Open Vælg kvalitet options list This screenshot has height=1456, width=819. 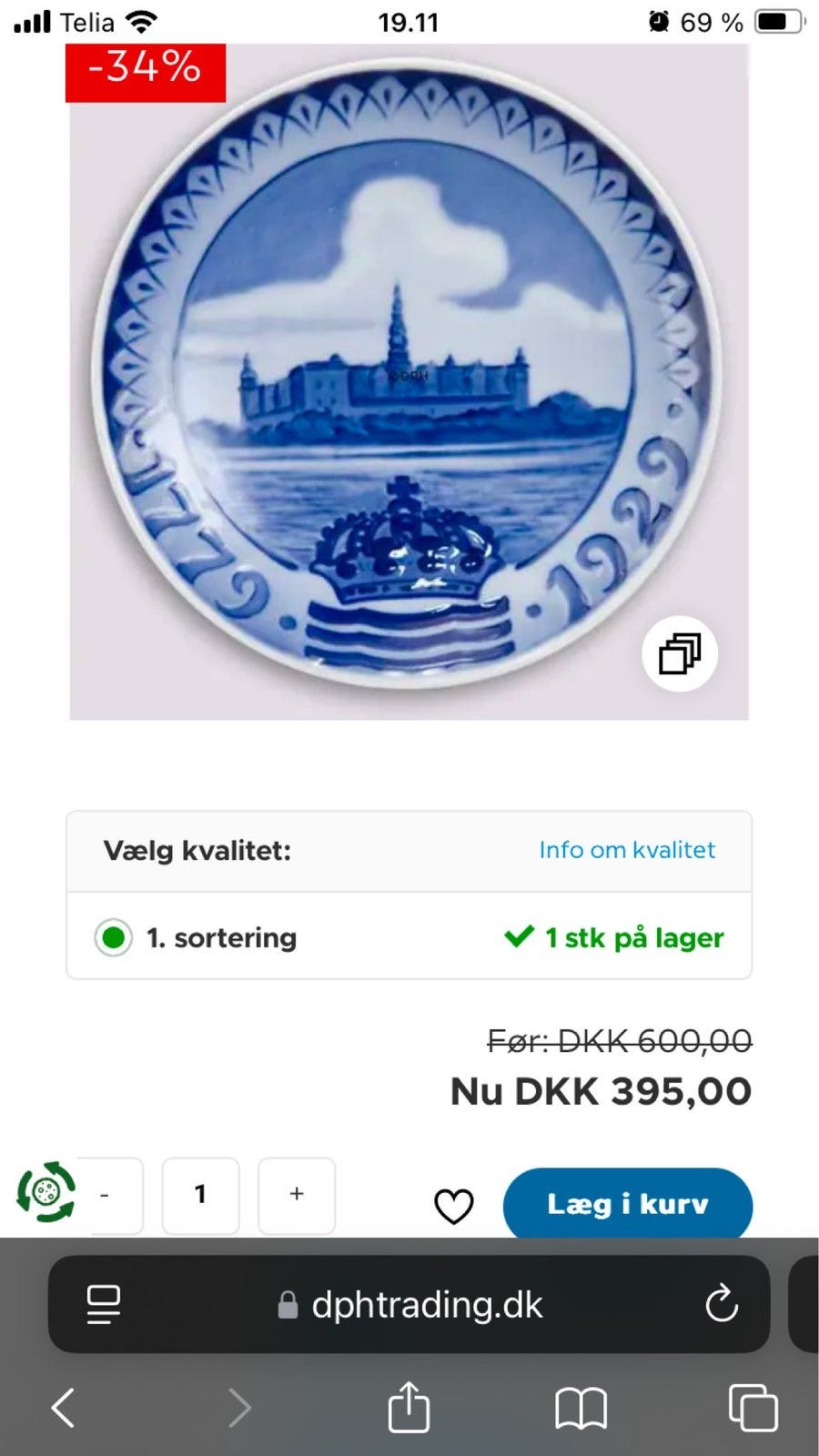click(197, 850)
